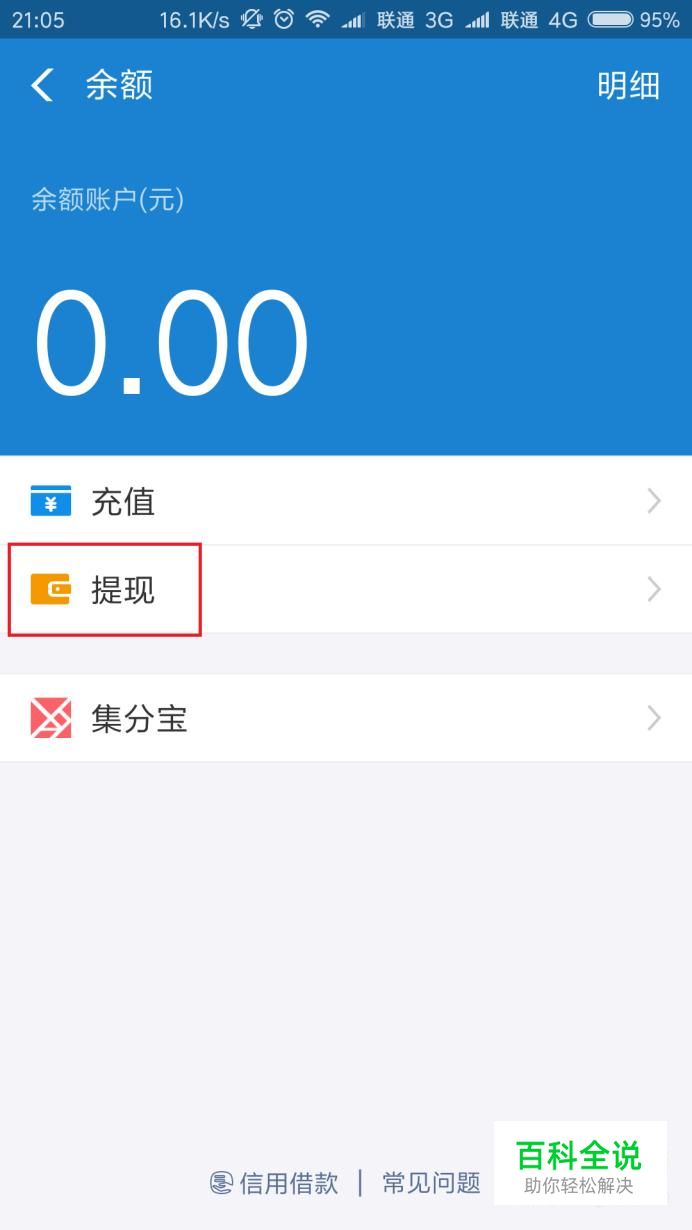Go back from the 余额 page
This screenshot has height=1230, width=692.
point(42,85)
